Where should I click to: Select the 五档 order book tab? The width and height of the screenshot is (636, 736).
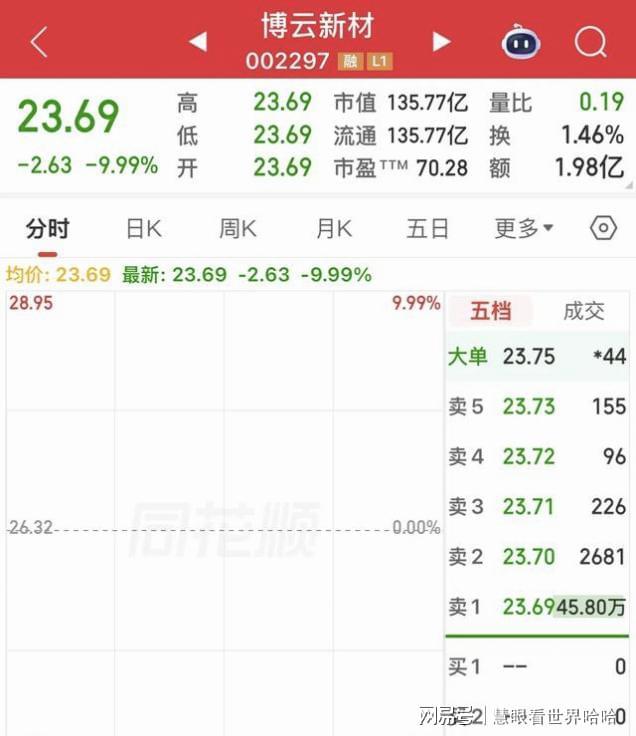pos(490,311)
